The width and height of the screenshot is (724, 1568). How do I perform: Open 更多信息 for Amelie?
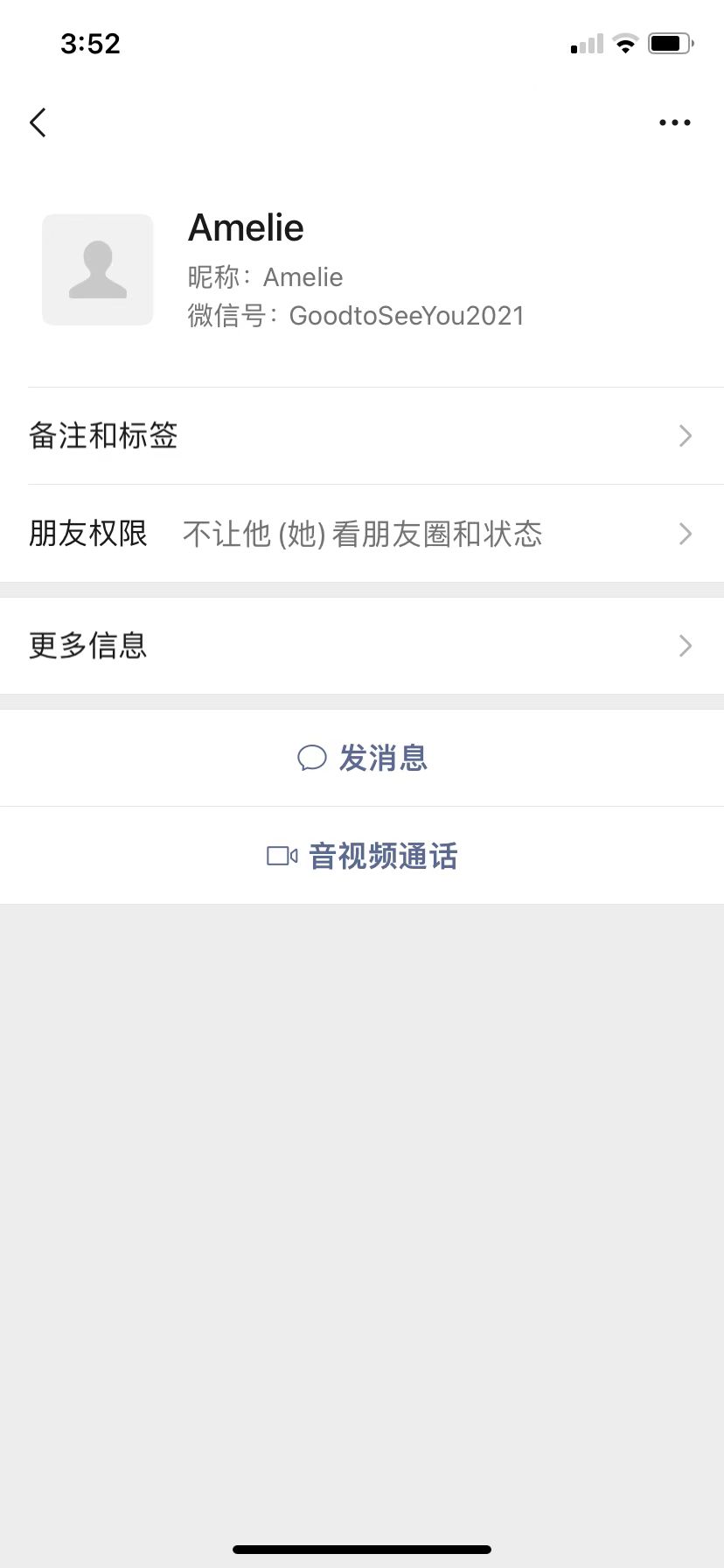pyautogui.click(x=362, y=646)
